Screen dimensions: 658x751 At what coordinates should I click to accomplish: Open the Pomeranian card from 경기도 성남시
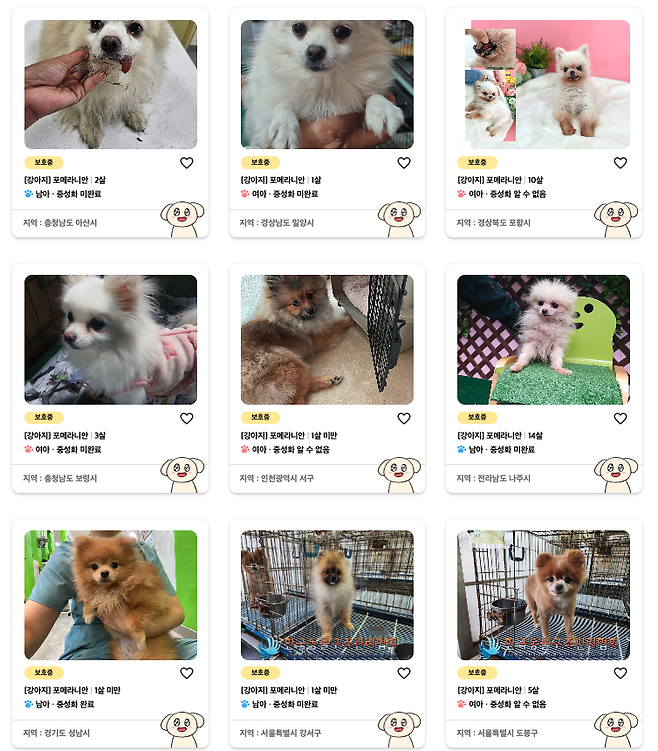click(x=110, y=595)
